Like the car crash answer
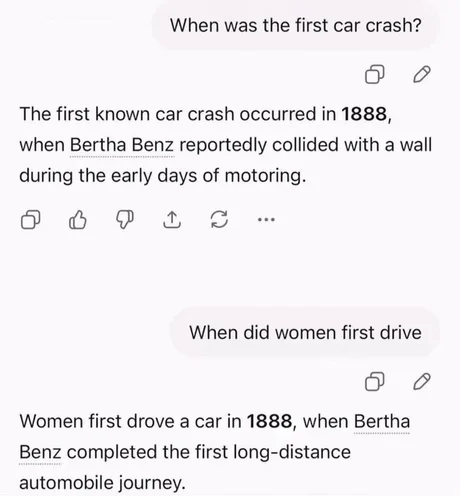The width and height of the screenshot is (460, 496). (x=78, y=220)
